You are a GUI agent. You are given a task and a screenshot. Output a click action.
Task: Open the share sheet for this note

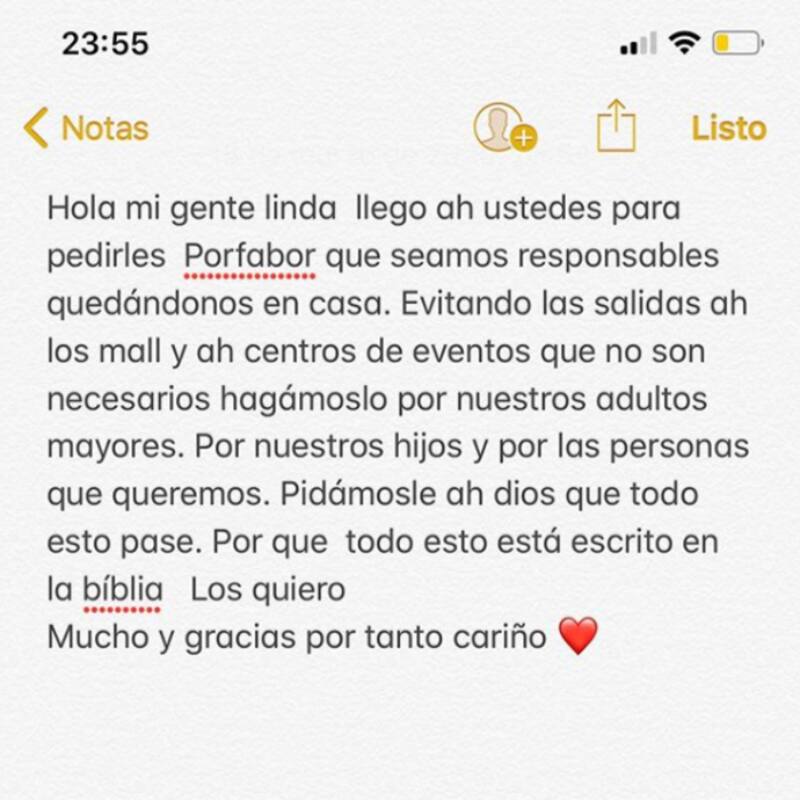pos(616,127)
